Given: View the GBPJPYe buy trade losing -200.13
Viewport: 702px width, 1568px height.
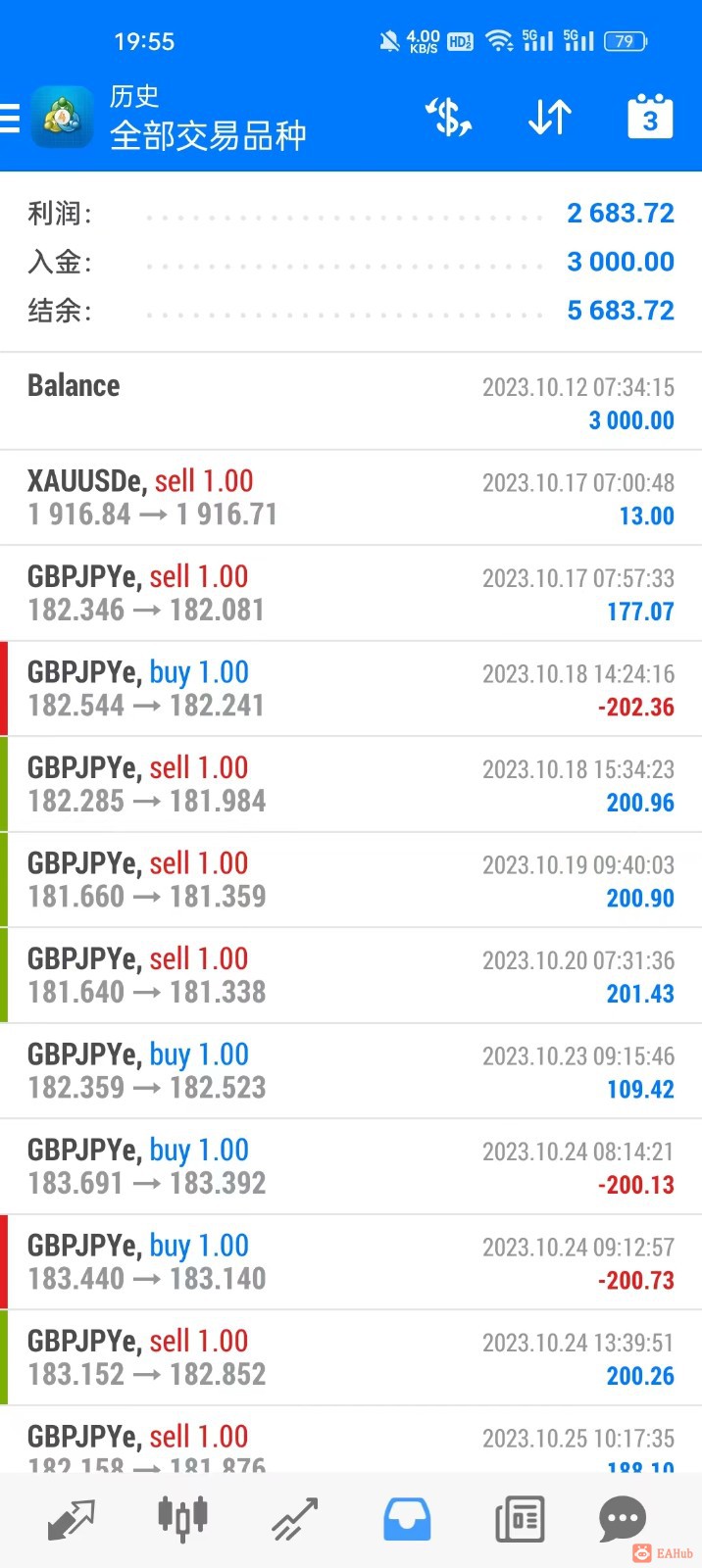Looking at the screenshot, I should [x=351, y=1166].
